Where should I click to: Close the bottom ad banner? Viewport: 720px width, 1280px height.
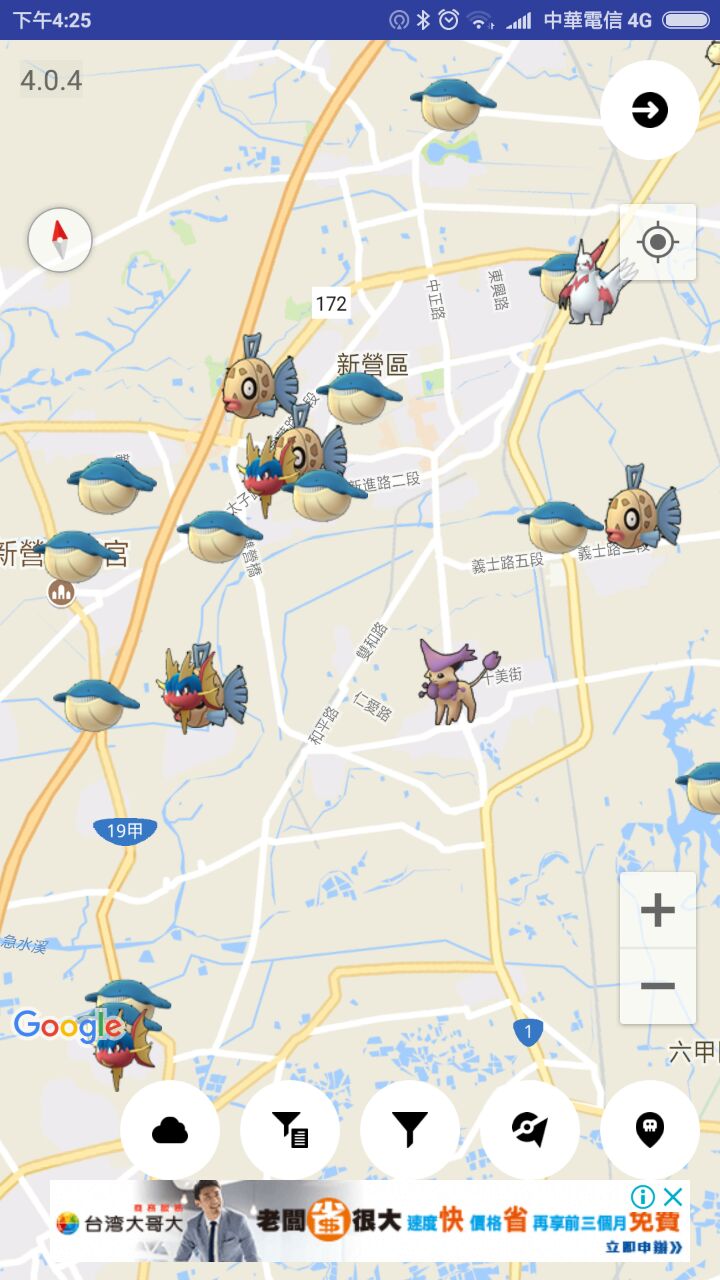[674, 1196]
